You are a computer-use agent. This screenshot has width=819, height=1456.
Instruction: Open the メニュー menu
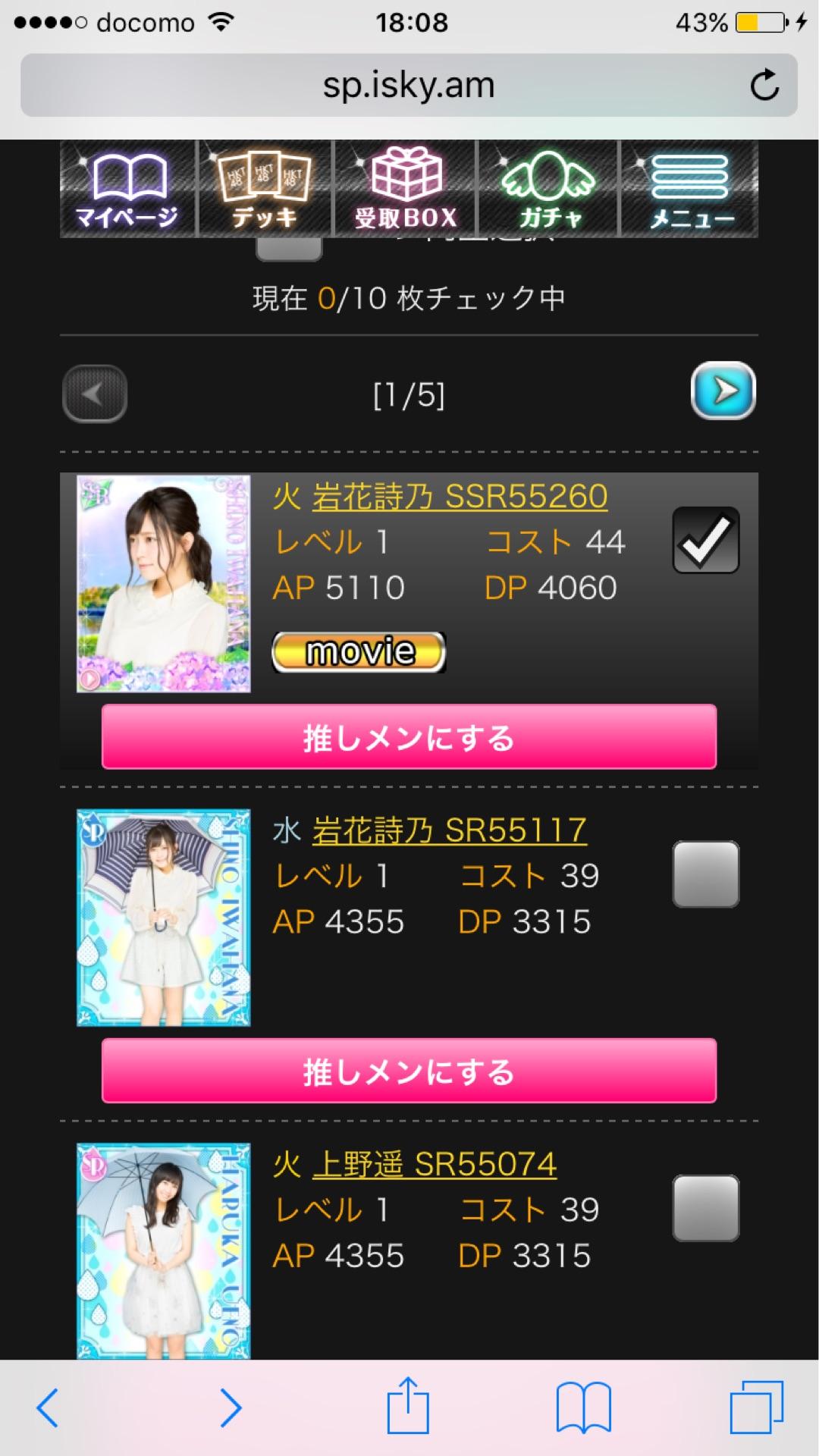coord(689,190)
